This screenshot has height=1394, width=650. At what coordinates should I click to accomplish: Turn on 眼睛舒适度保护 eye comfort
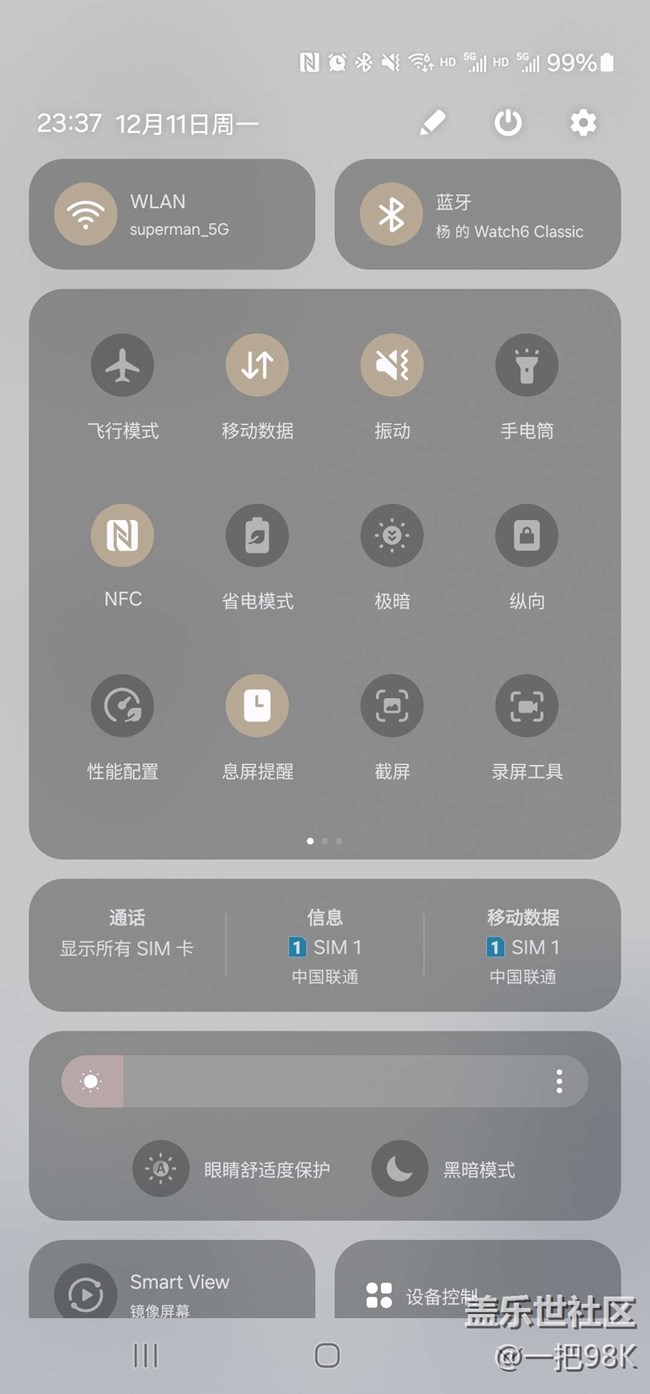tap(161, 1169)
